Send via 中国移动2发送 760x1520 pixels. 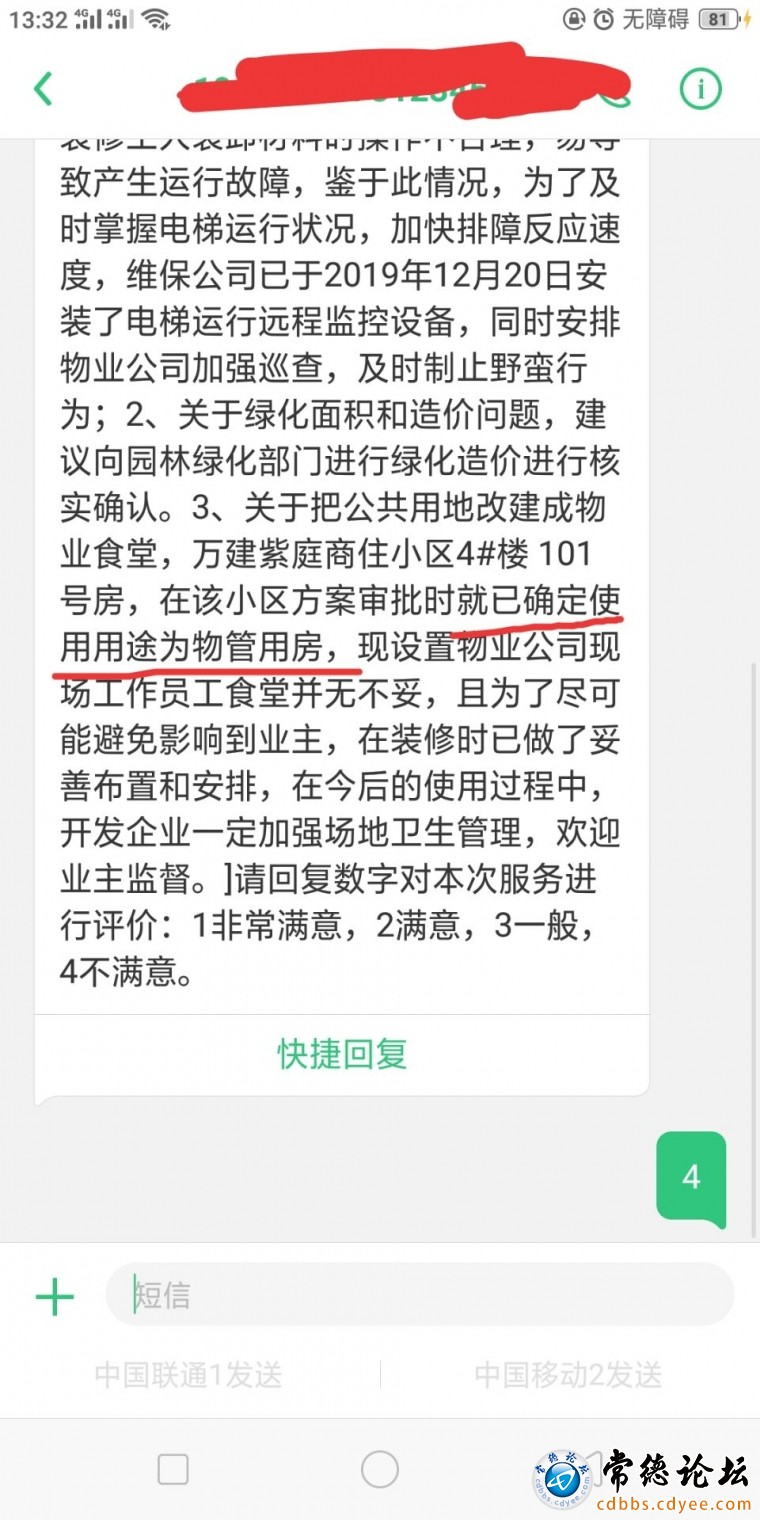pos(568,1375)
